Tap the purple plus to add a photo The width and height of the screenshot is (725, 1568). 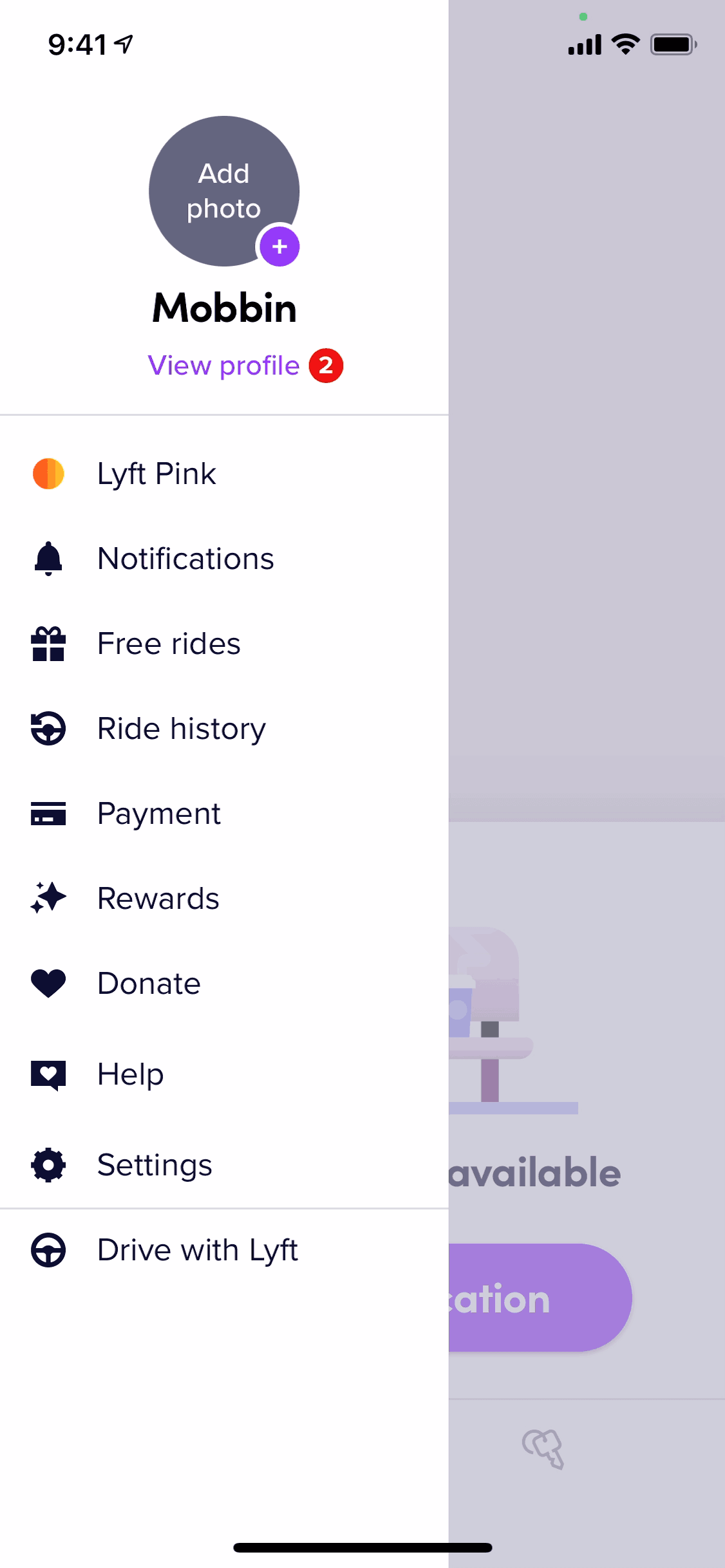click(x=280, y=247)
